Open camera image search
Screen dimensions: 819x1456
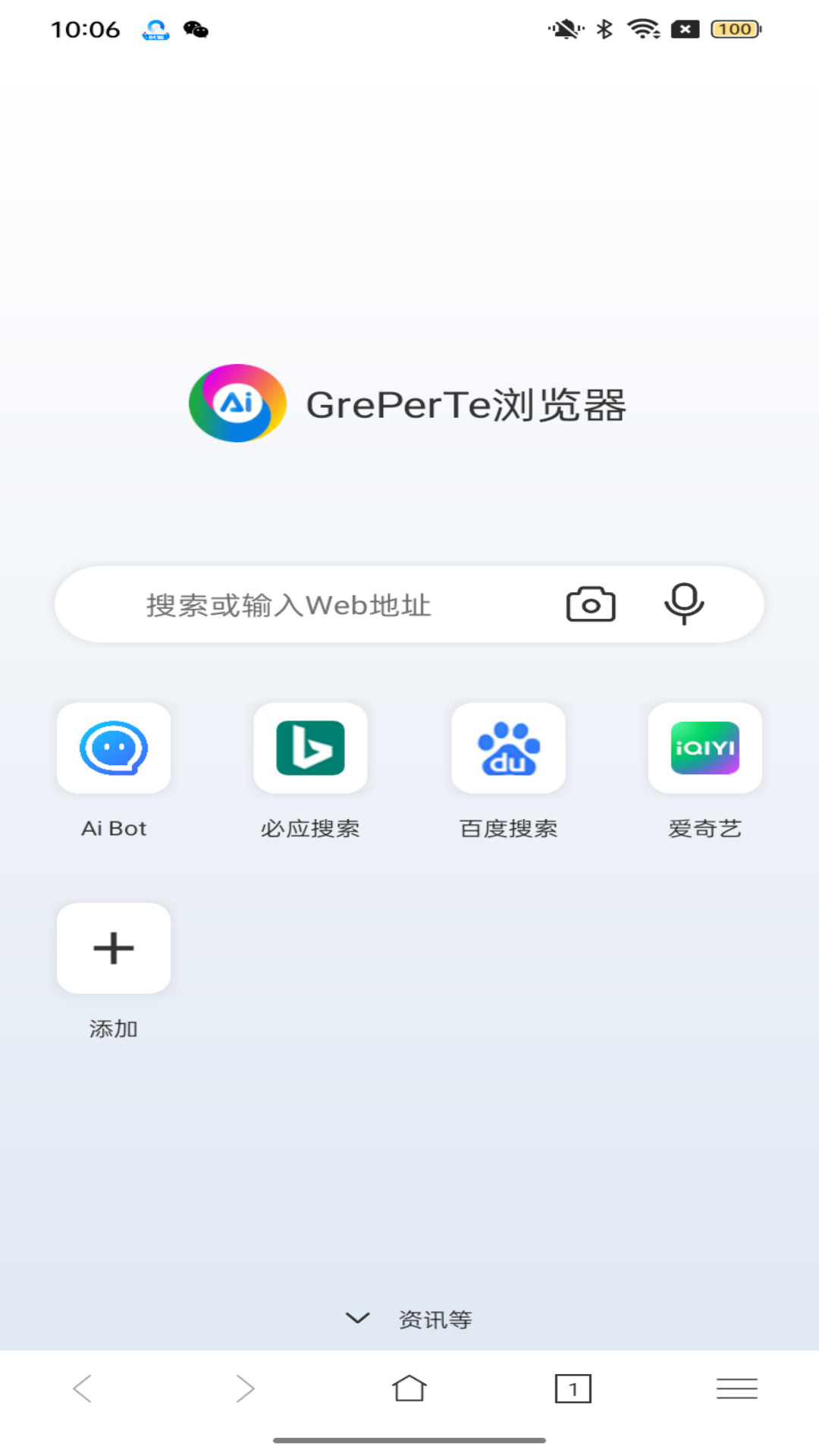tap(591, 604)
